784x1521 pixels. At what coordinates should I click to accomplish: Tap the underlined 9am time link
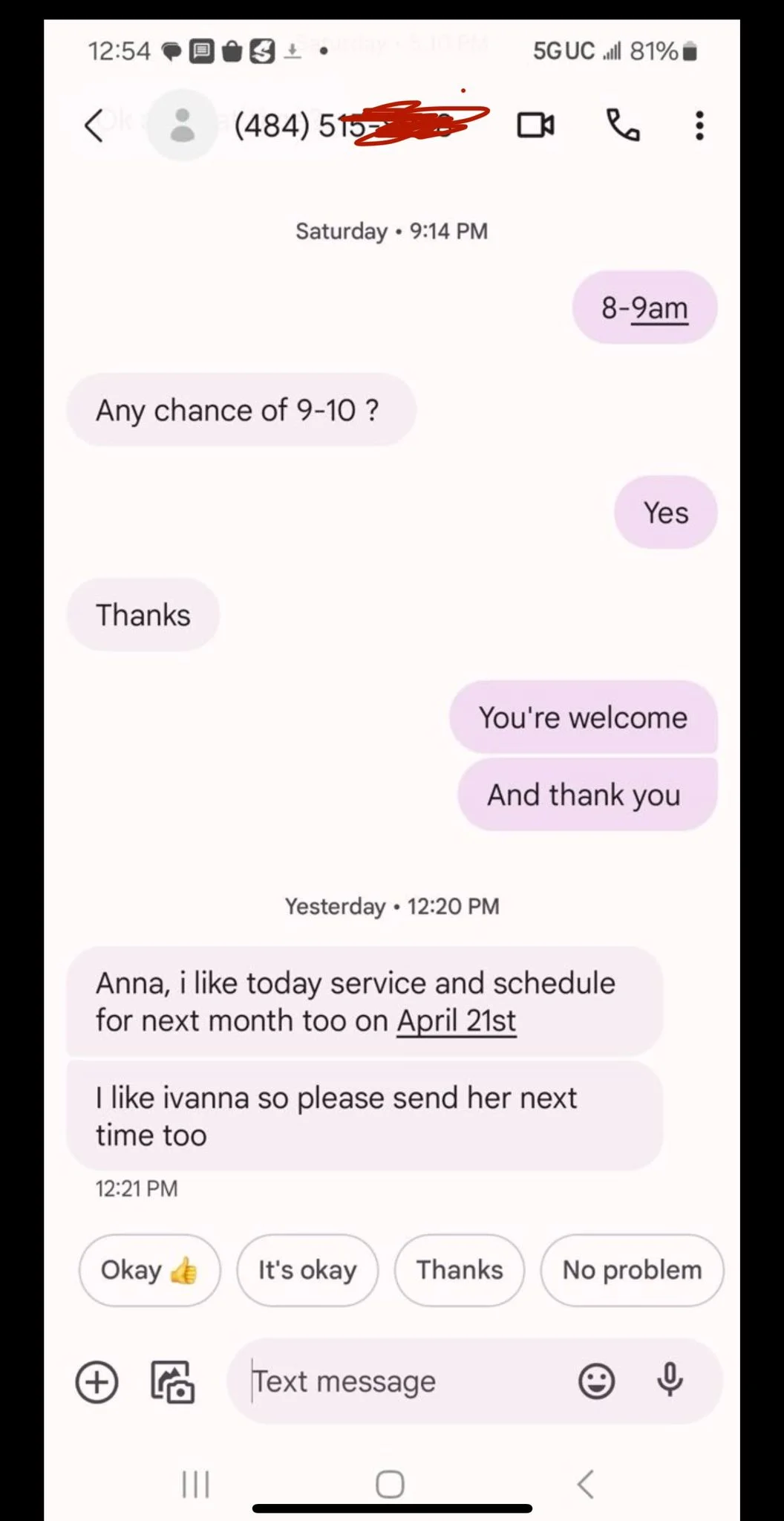pos(659,307)
